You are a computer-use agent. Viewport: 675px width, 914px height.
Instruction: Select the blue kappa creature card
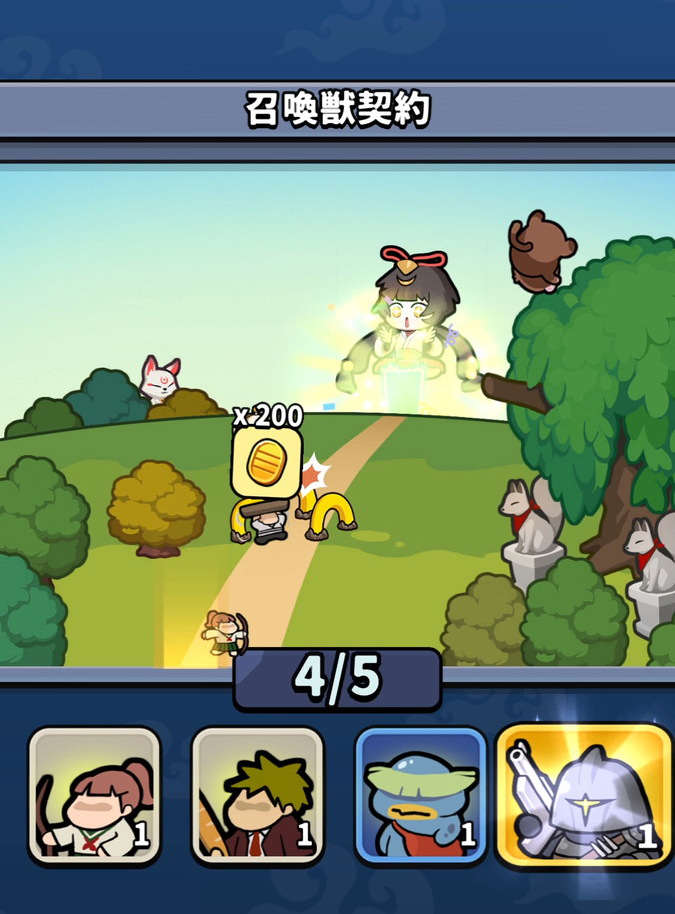[421, 796]
